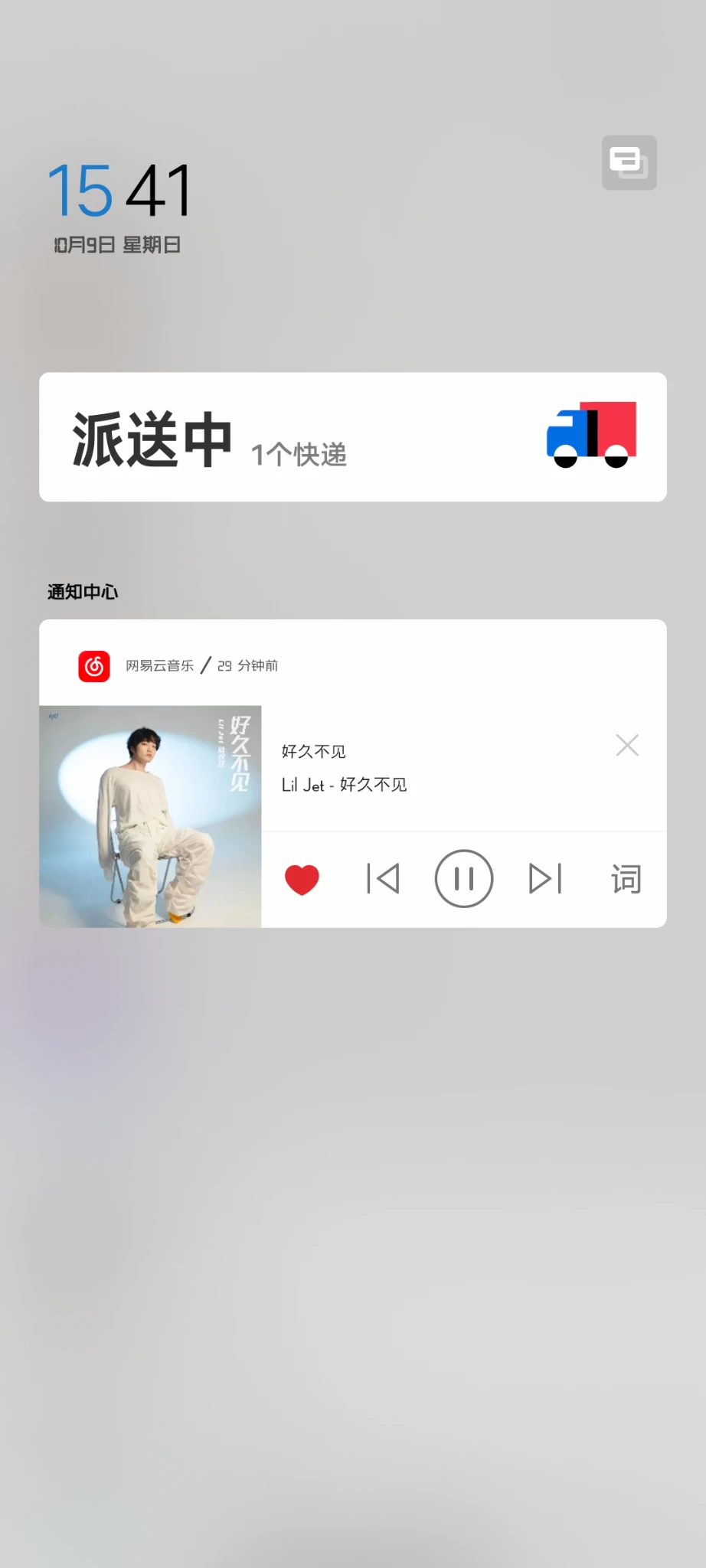This screenshot has width=706, height=1568.
Task: Skip to the previous track
Action: [x=383, y=879]
